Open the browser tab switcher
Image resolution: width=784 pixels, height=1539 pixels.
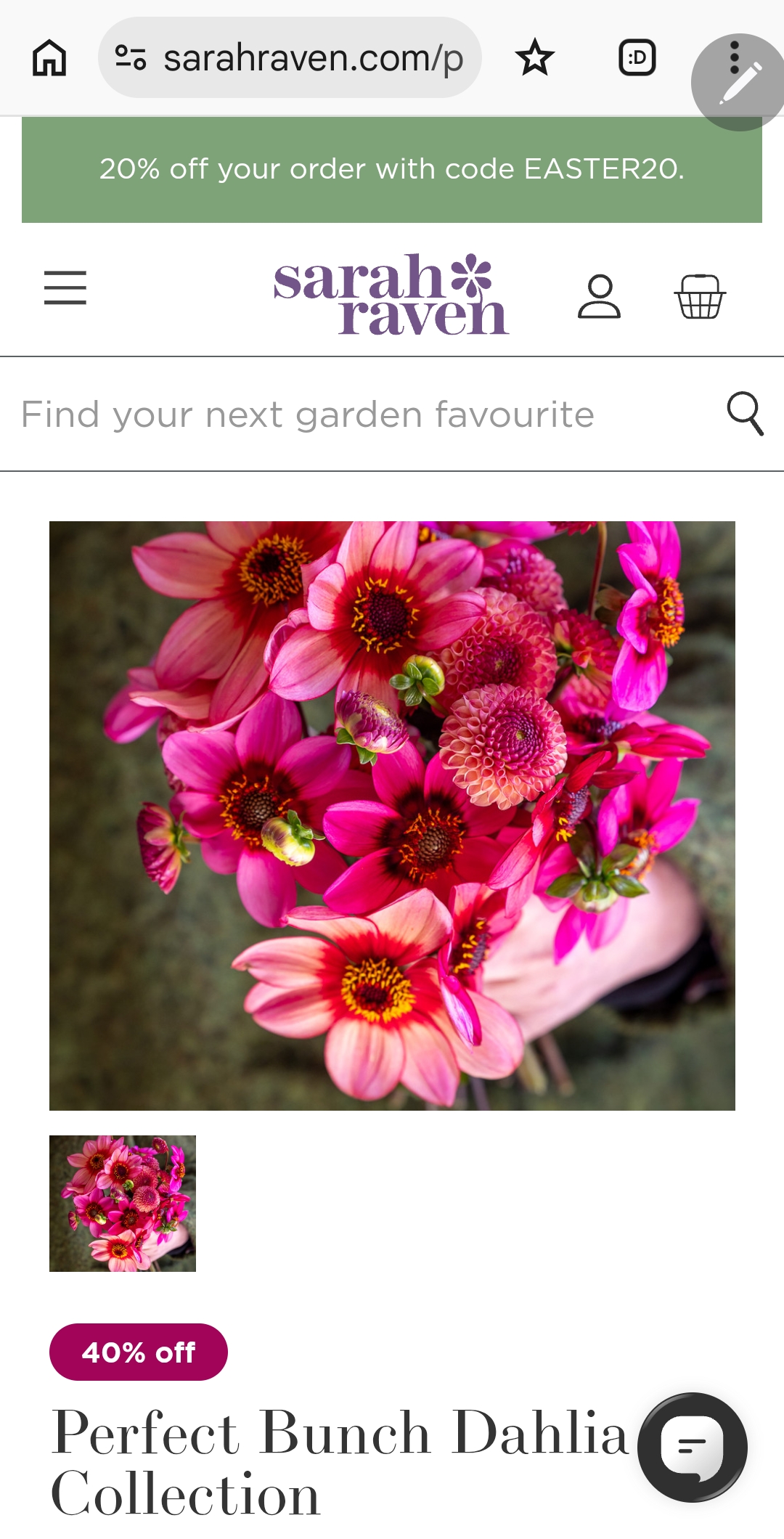tap(637, 58)
